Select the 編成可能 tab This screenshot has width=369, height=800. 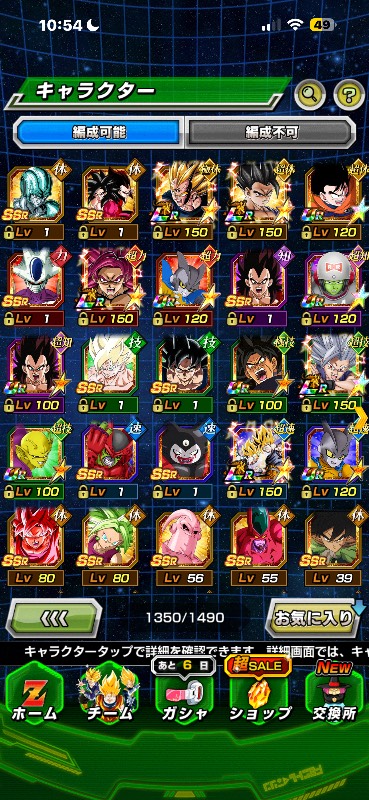pyautogui.click(x=99, y=133)
